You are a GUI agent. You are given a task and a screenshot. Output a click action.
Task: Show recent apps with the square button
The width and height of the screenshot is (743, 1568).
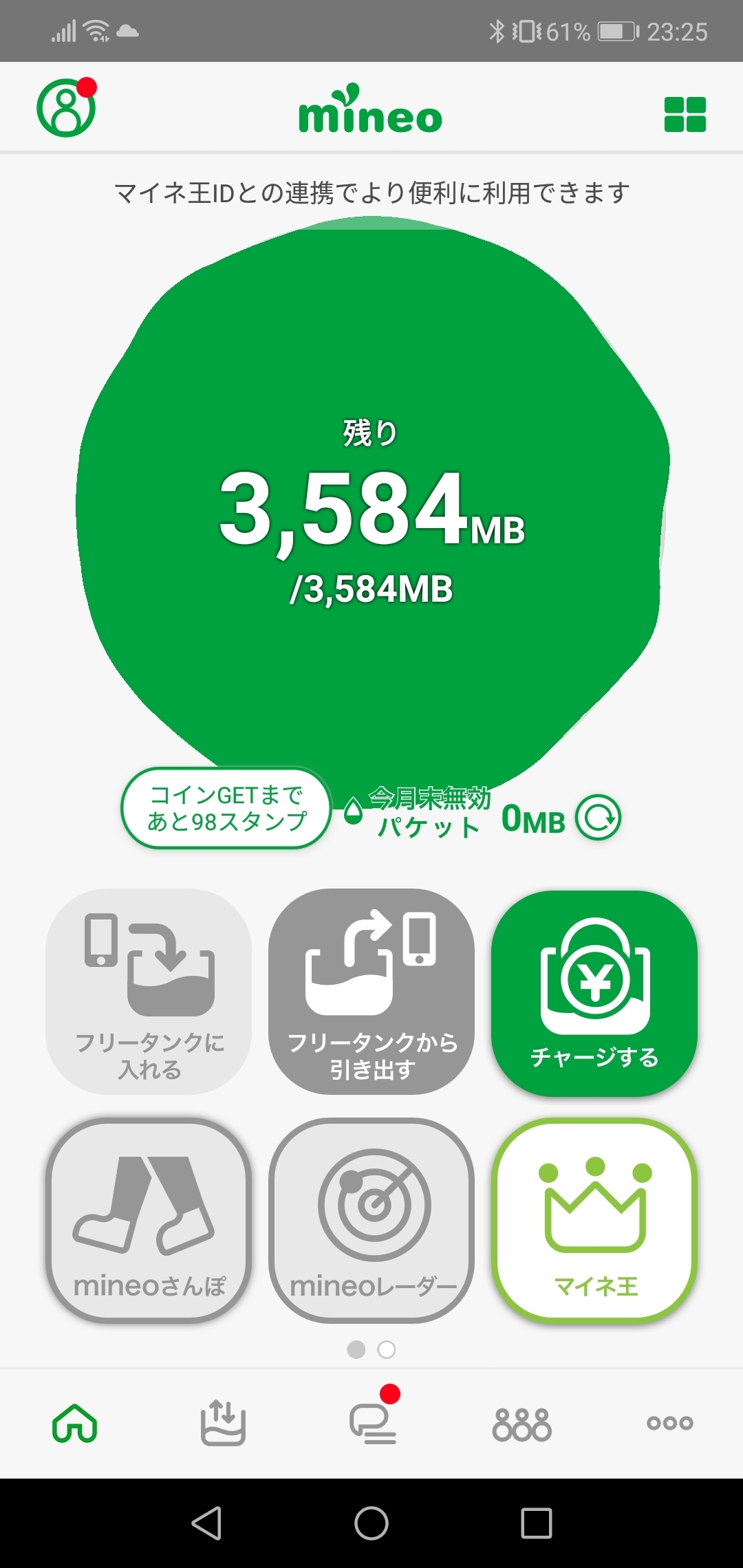pyautogui.click(x=537, y=1523)
